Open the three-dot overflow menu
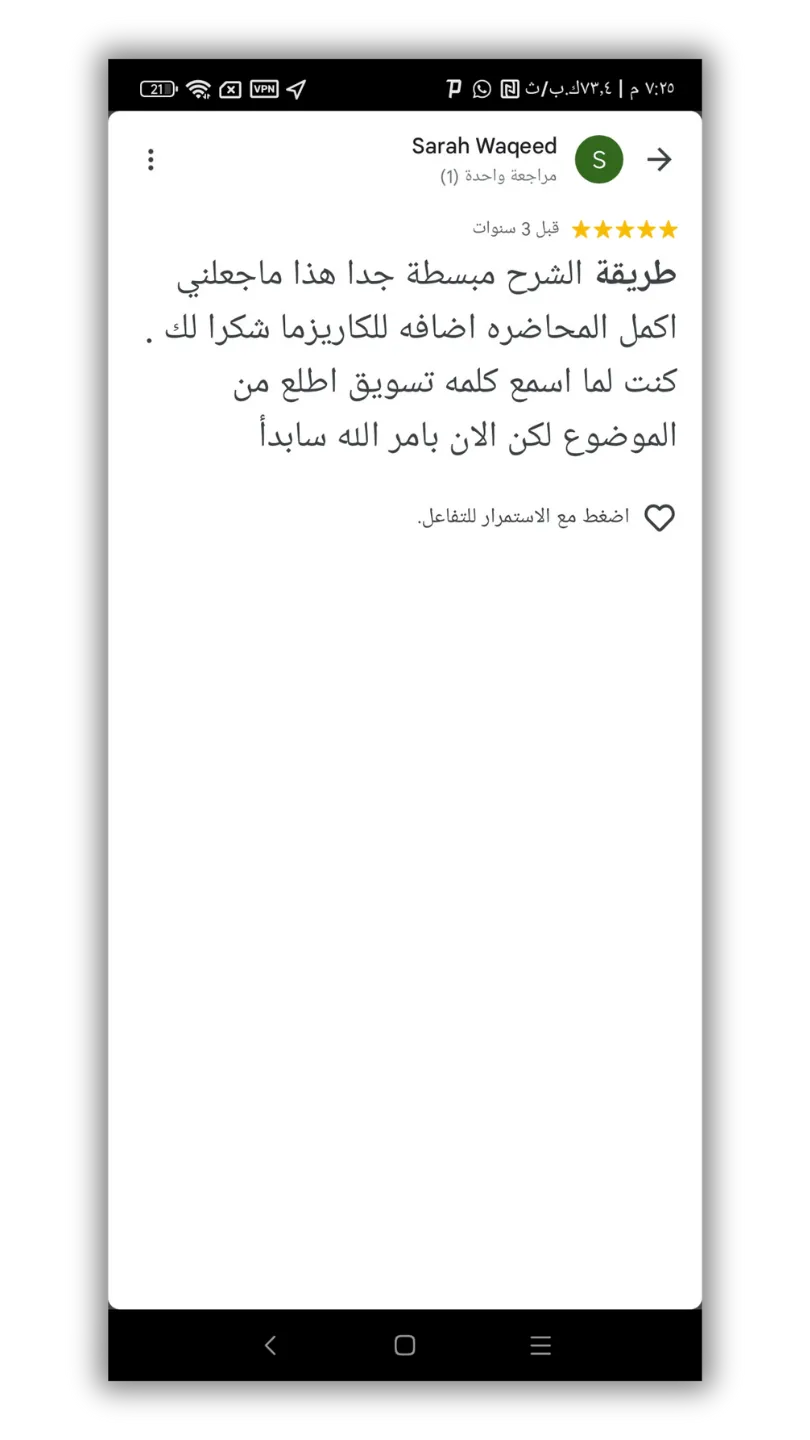Image resolution: width=810 pixels, height=1440 pixels. (x=151, y=160)
